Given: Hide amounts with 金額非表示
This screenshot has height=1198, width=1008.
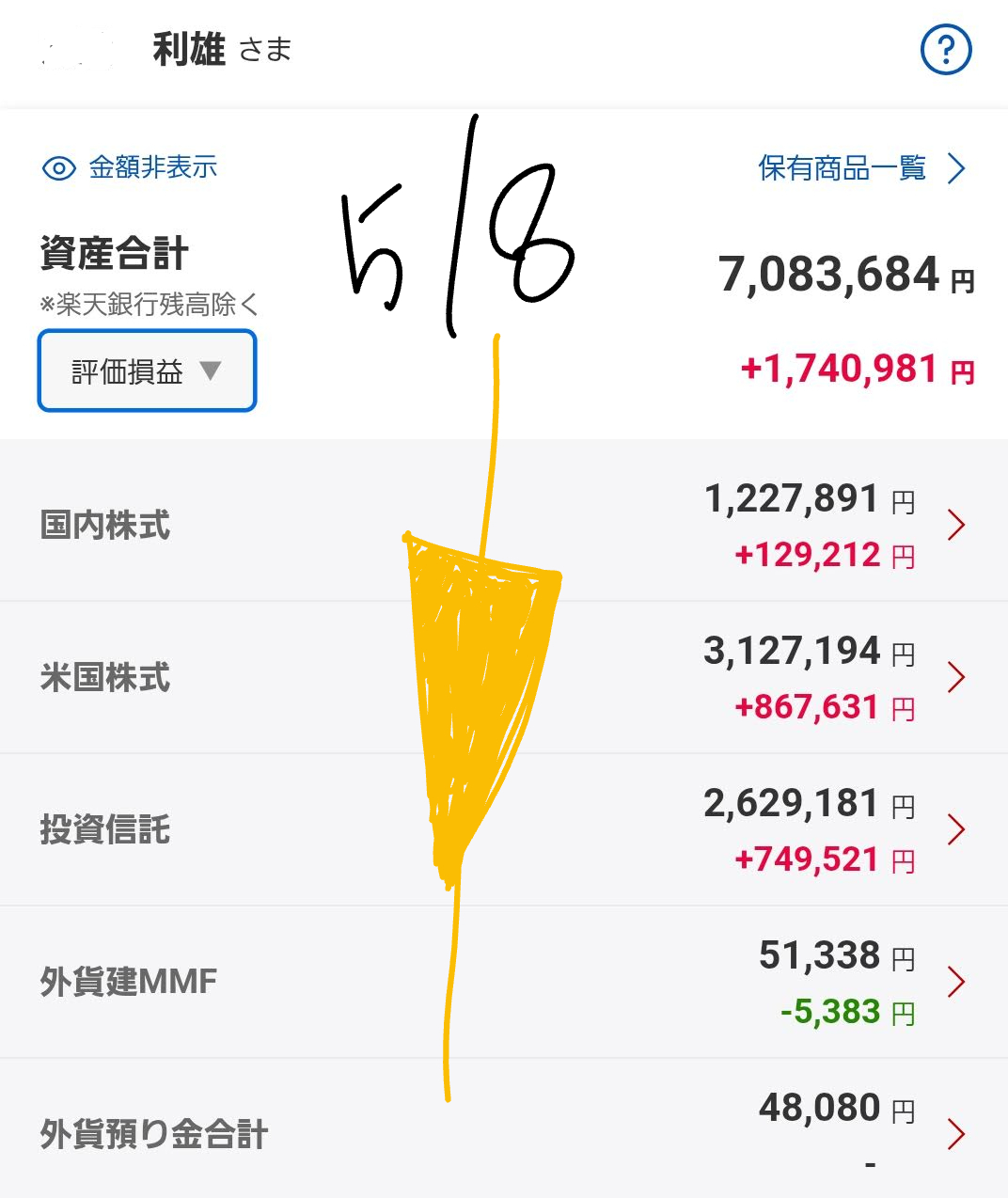Looking at the screenshot, I should pos(131,167).
